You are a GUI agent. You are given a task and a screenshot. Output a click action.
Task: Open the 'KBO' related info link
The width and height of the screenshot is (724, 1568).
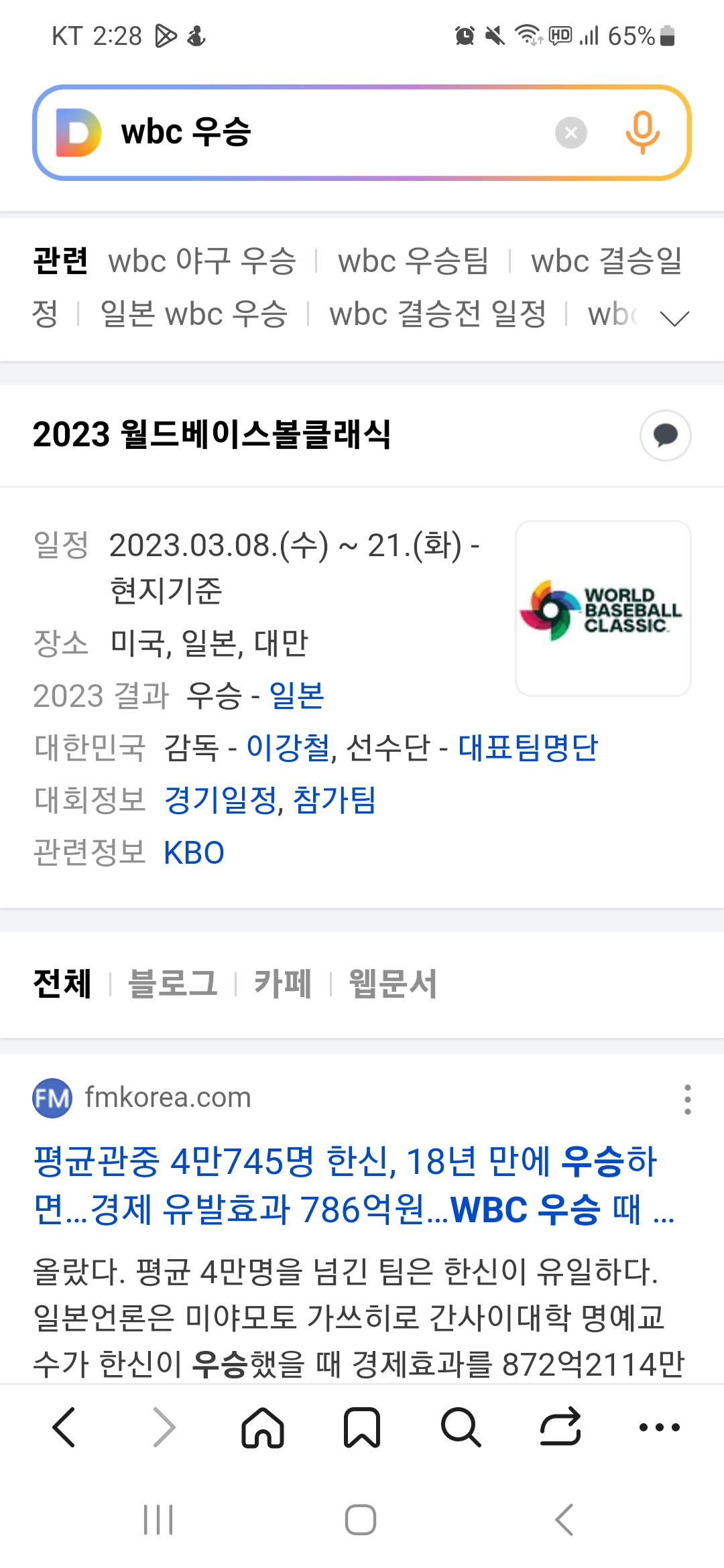(194, 853)
